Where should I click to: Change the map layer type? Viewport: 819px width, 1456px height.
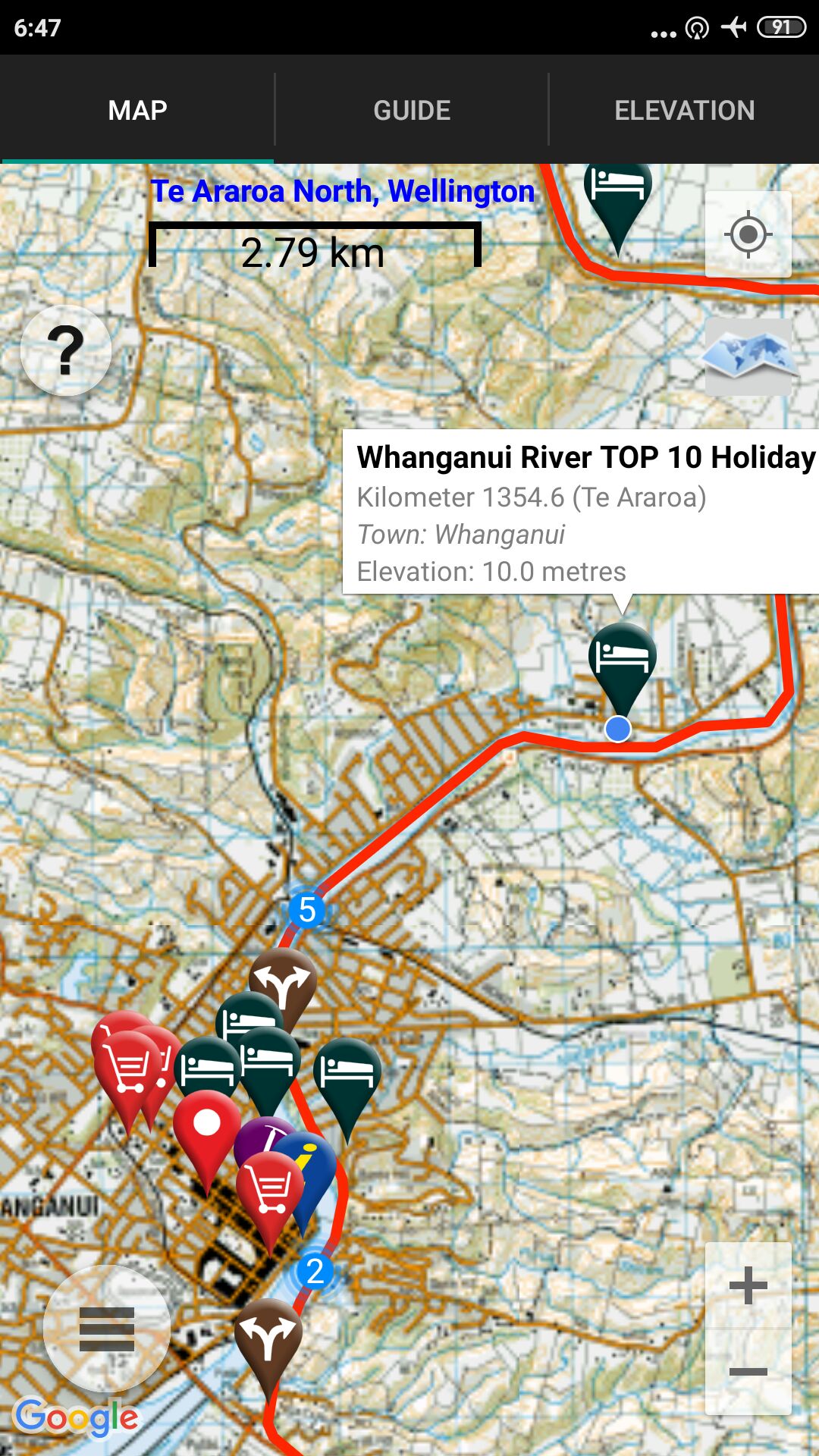tap(748, 356)
